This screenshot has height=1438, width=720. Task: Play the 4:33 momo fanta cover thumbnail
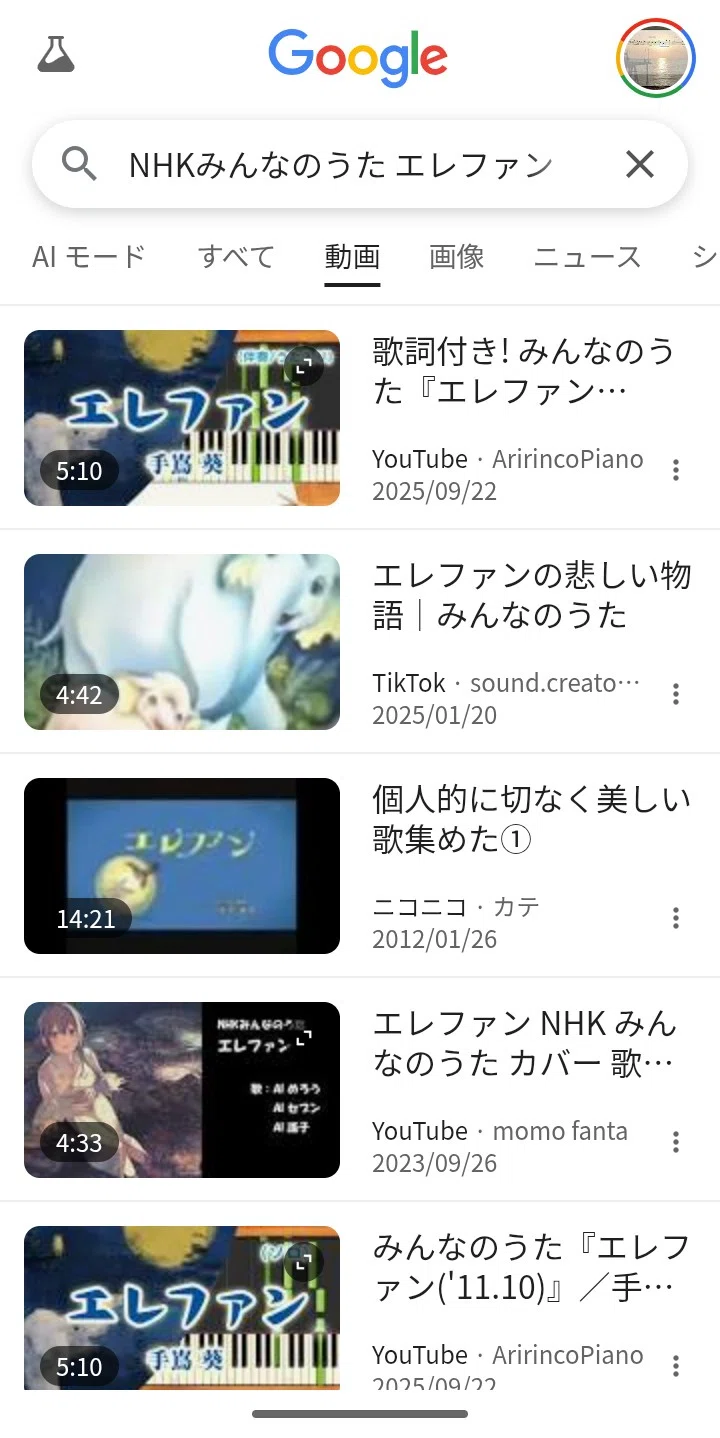182,1090
